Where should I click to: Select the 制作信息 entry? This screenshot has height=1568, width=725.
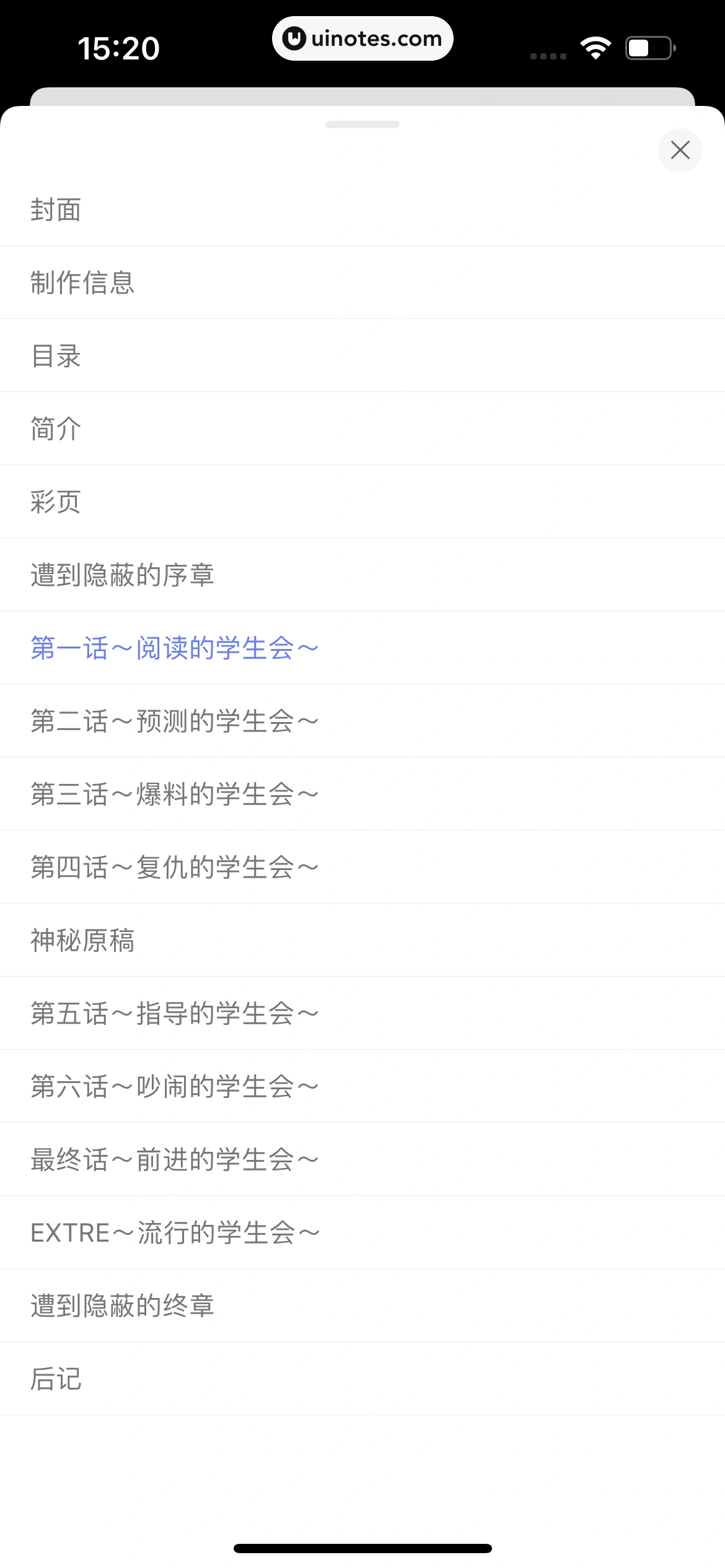point(82,282)
